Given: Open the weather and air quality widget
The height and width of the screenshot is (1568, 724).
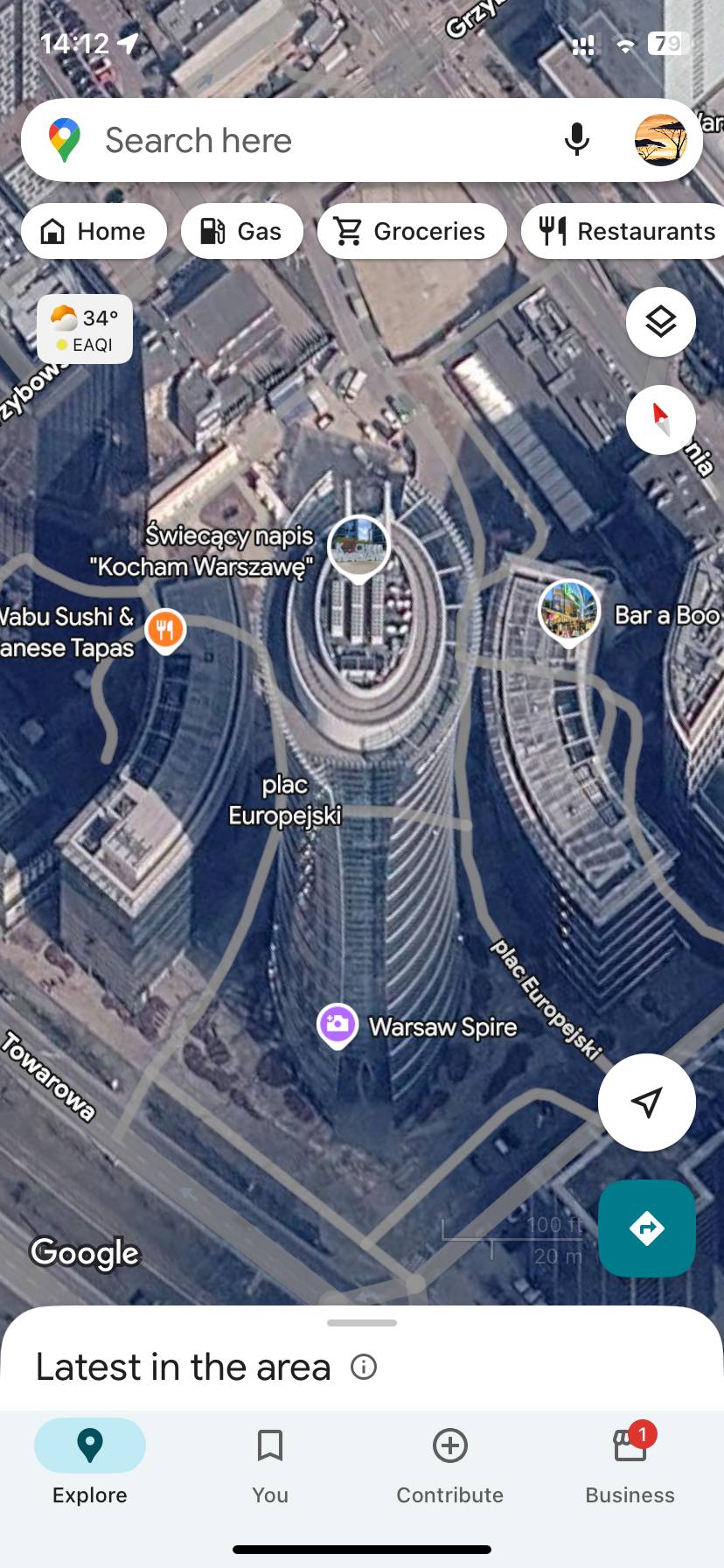Looking at the screenshot, I should 85,330.
